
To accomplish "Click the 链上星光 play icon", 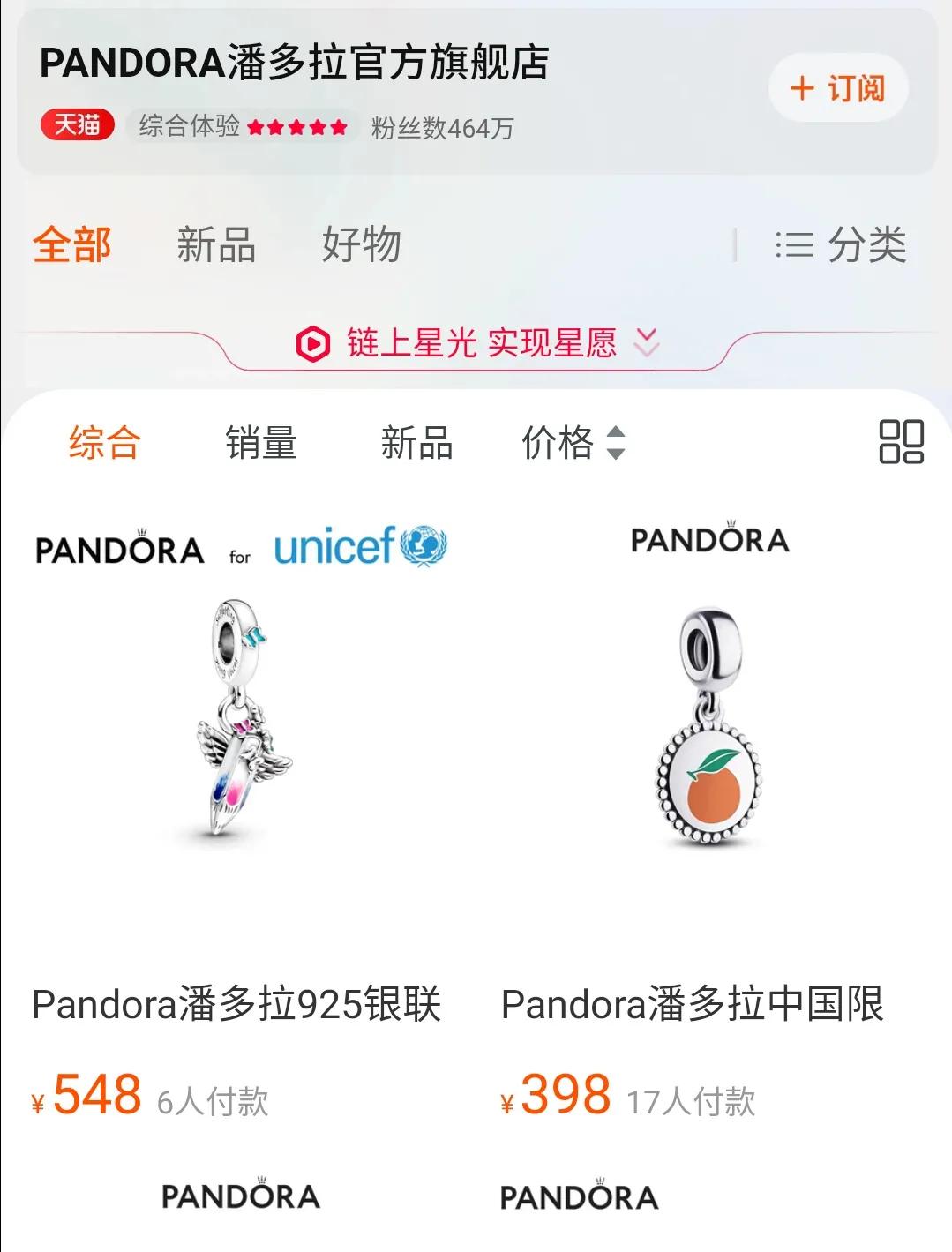I will pos(313,344).
